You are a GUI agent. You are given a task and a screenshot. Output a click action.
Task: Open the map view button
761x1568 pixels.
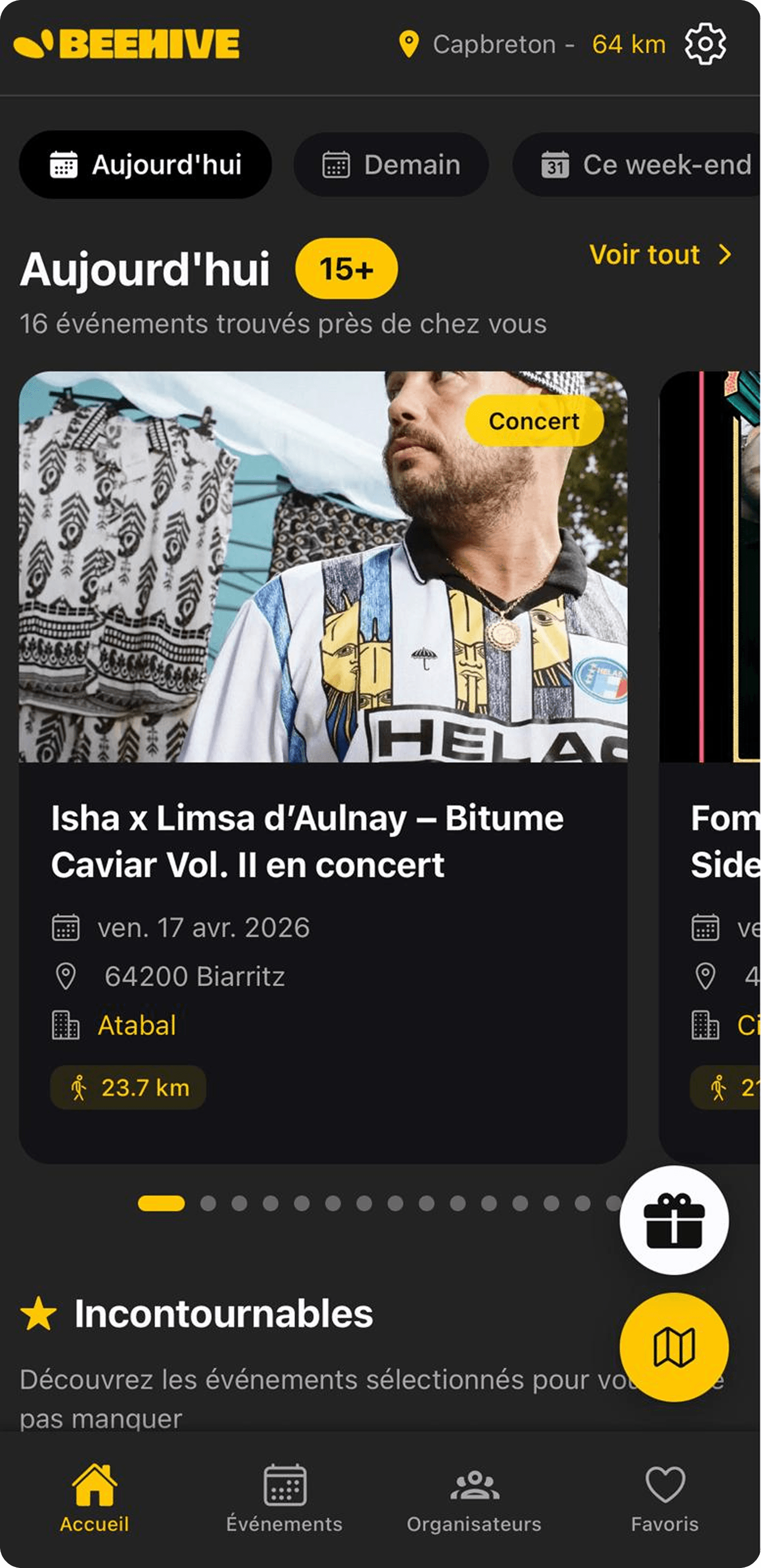click(674, 1347)
